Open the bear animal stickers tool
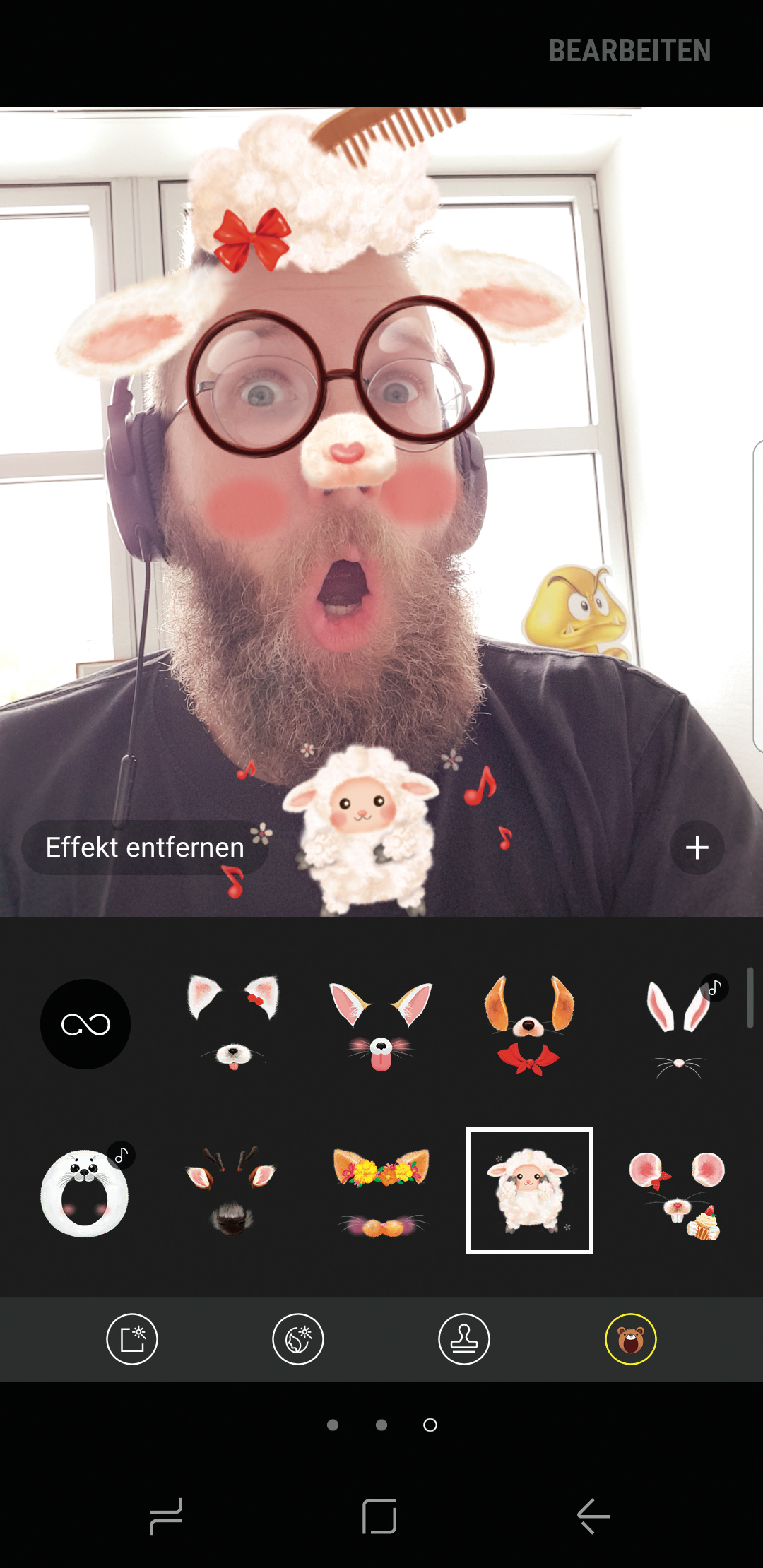 [x=630, y=1339]
